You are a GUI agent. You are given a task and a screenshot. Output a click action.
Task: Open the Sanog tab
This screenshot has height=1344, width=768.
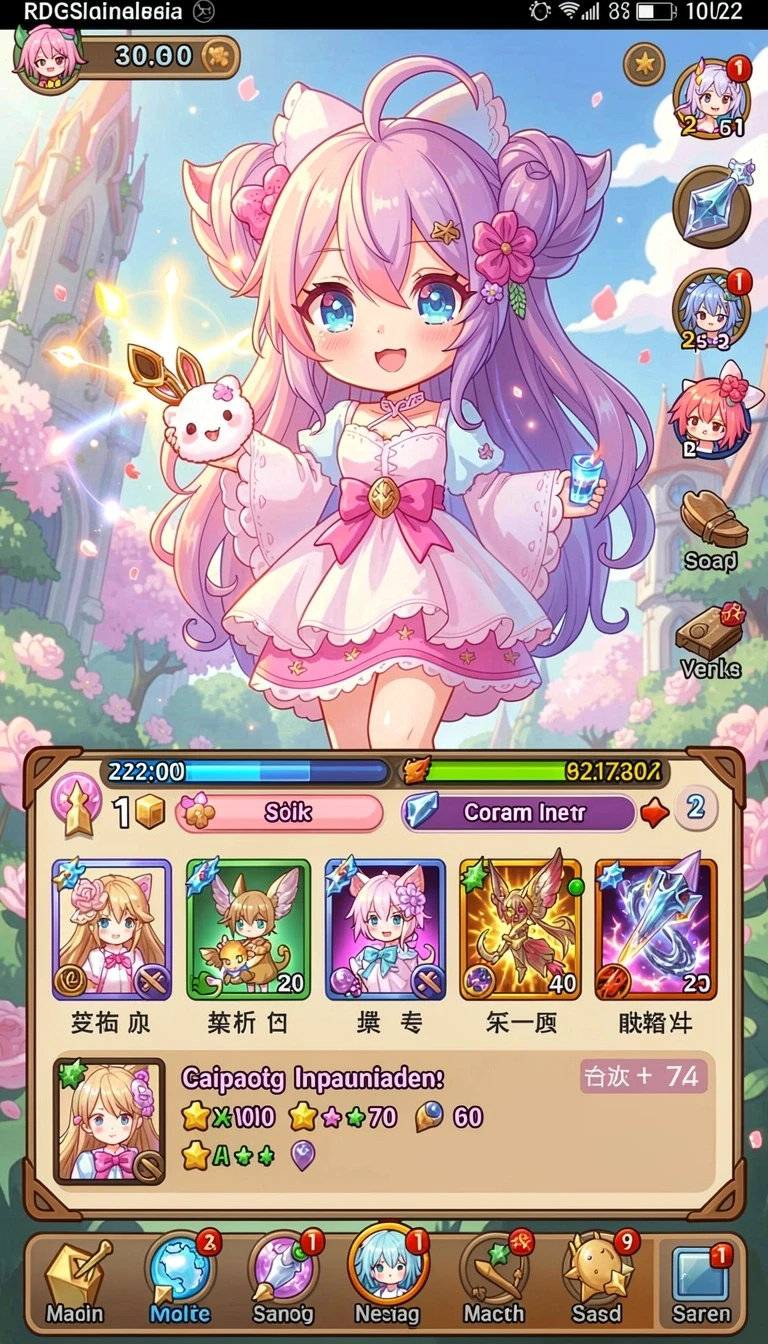pos(284,1280)
